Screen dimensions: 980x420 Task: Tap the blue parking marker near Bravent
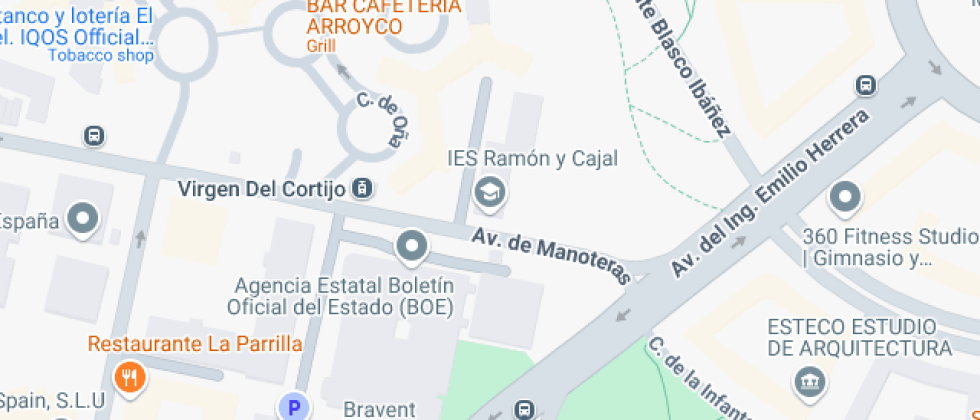point(293,406)
